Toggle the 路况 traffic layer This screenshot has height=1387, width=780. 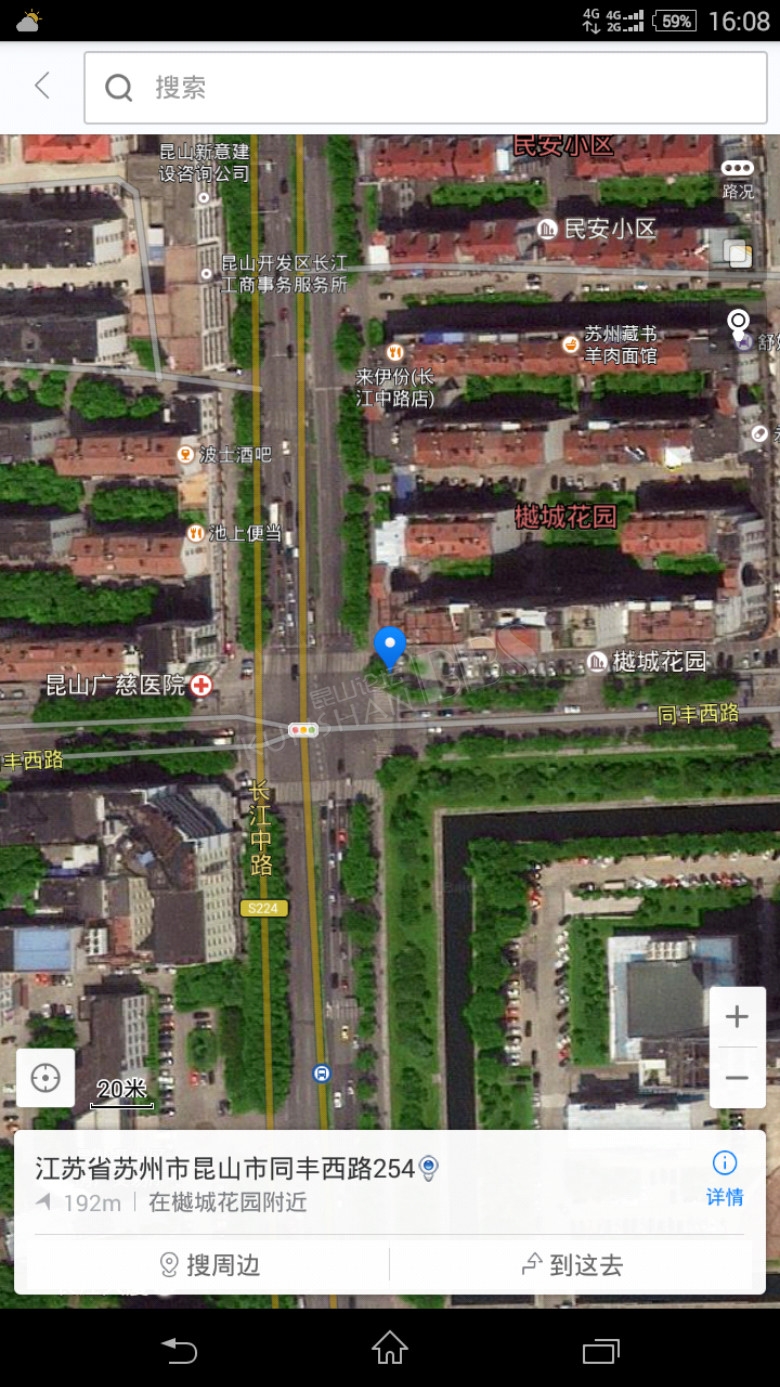(x=738, y=179)
